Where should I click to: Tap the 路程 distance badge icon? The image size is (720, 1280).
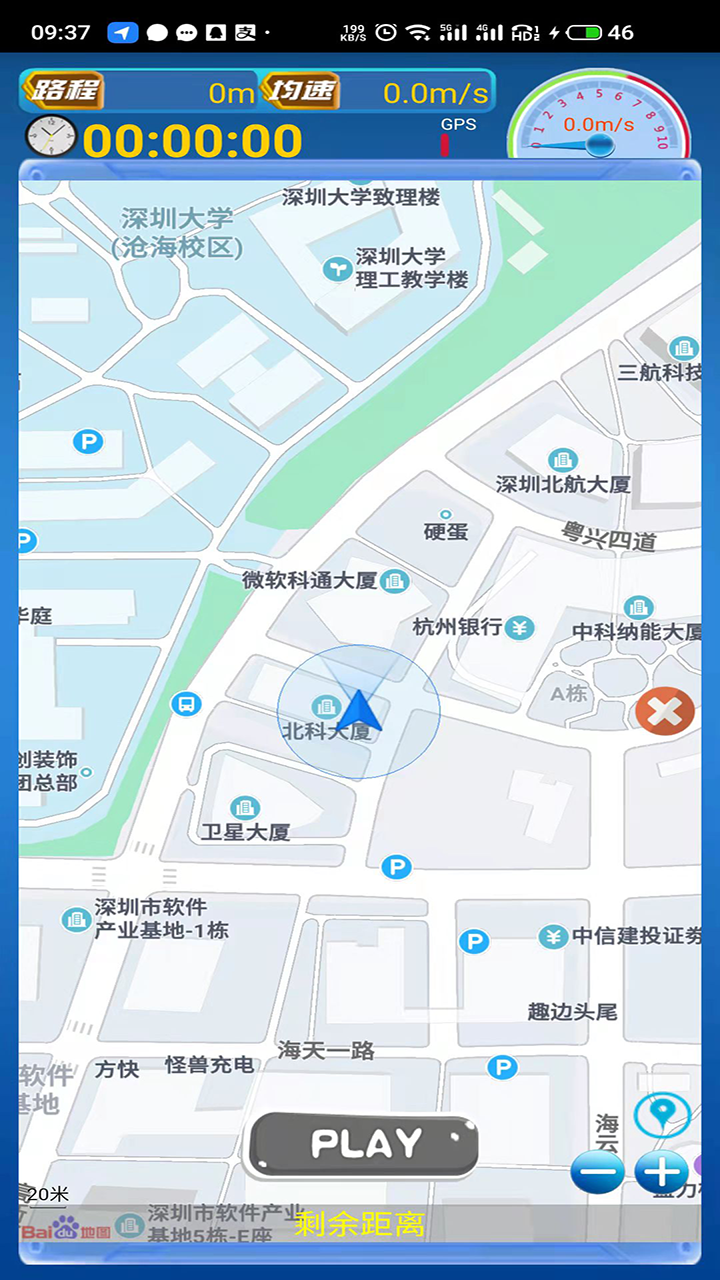(x=62, y=91)
